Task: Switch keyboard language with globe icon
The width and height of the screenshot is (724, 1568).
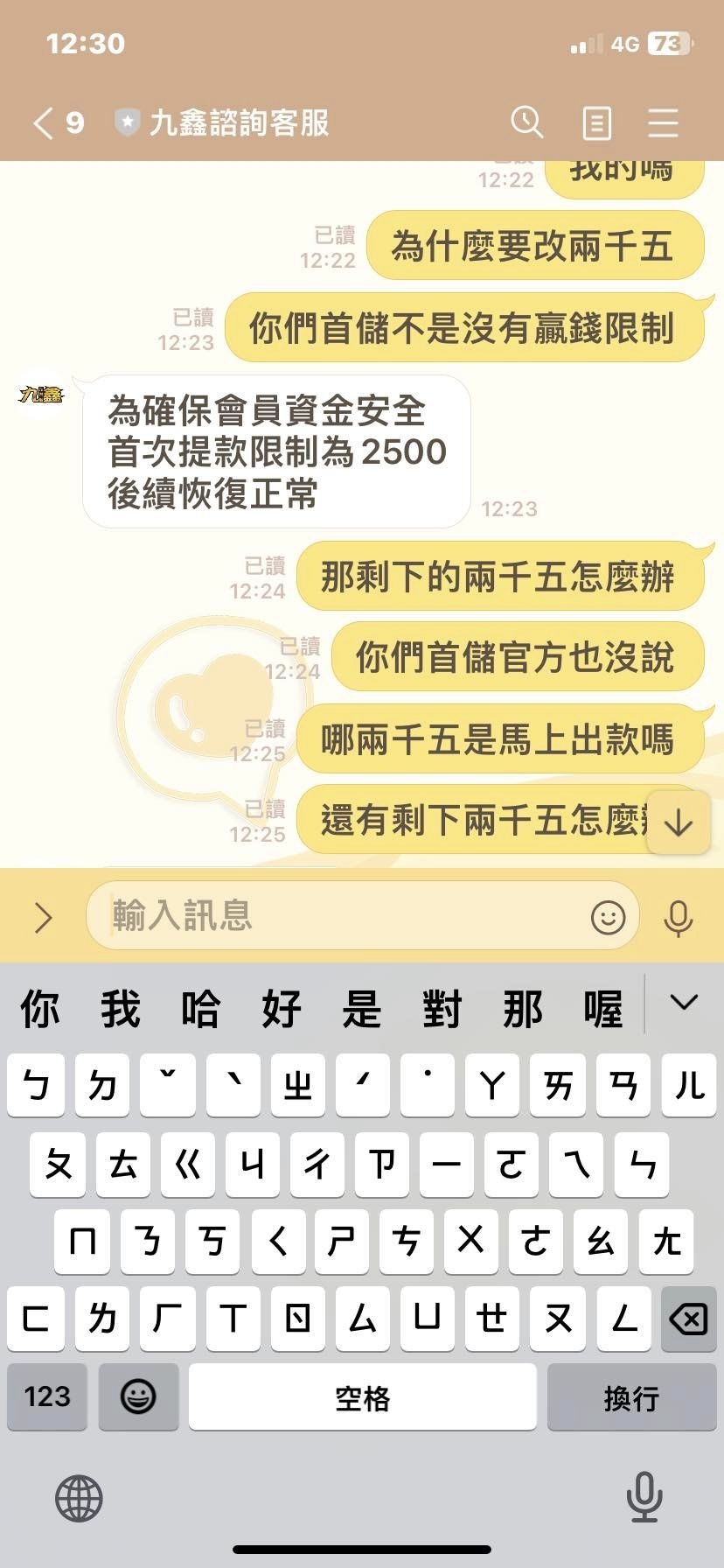Action: pos(79,1498)
